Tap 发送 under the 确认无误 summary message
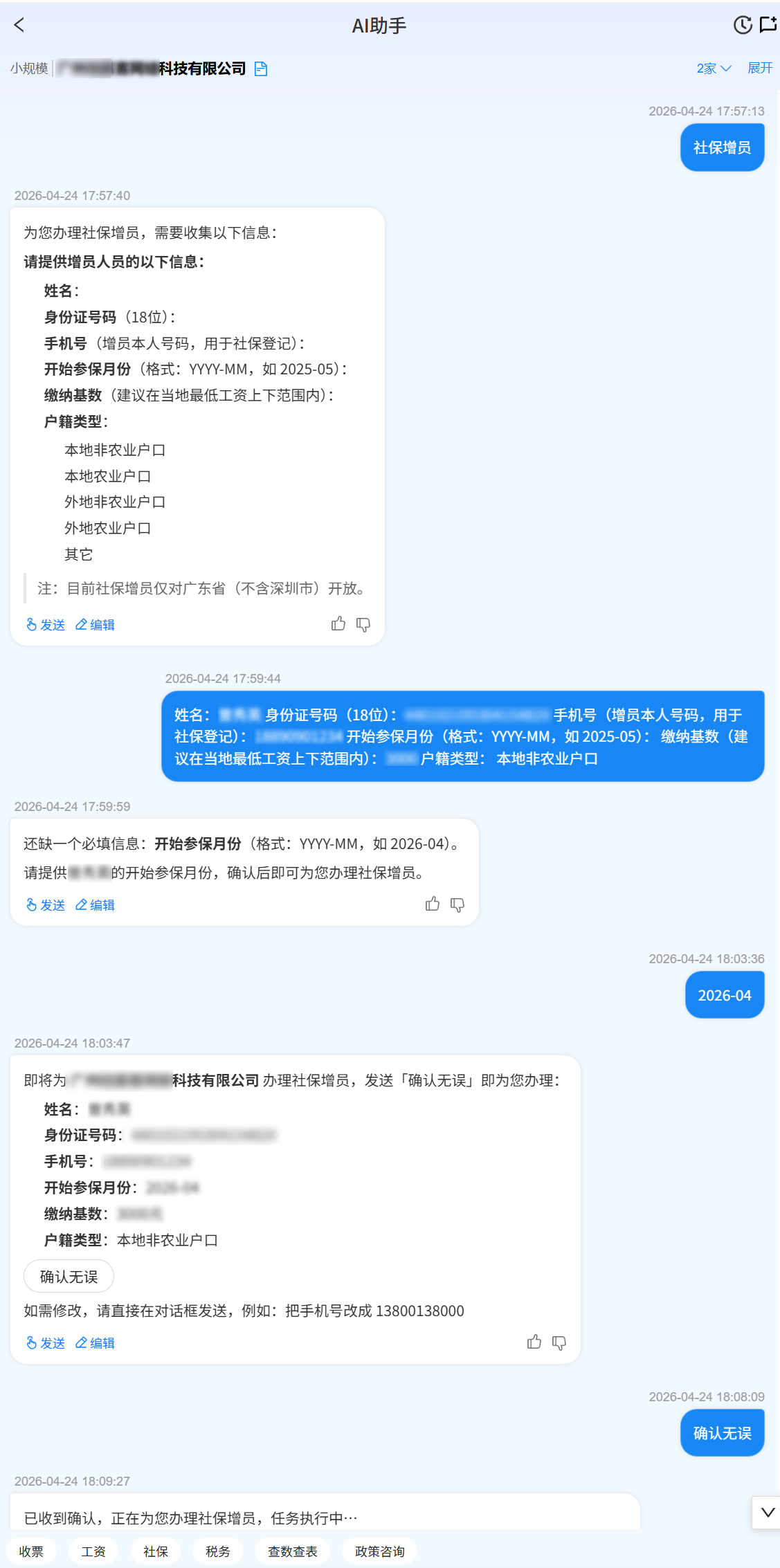This screenshot has width=780, height=1568. [x=46, y=1343]
